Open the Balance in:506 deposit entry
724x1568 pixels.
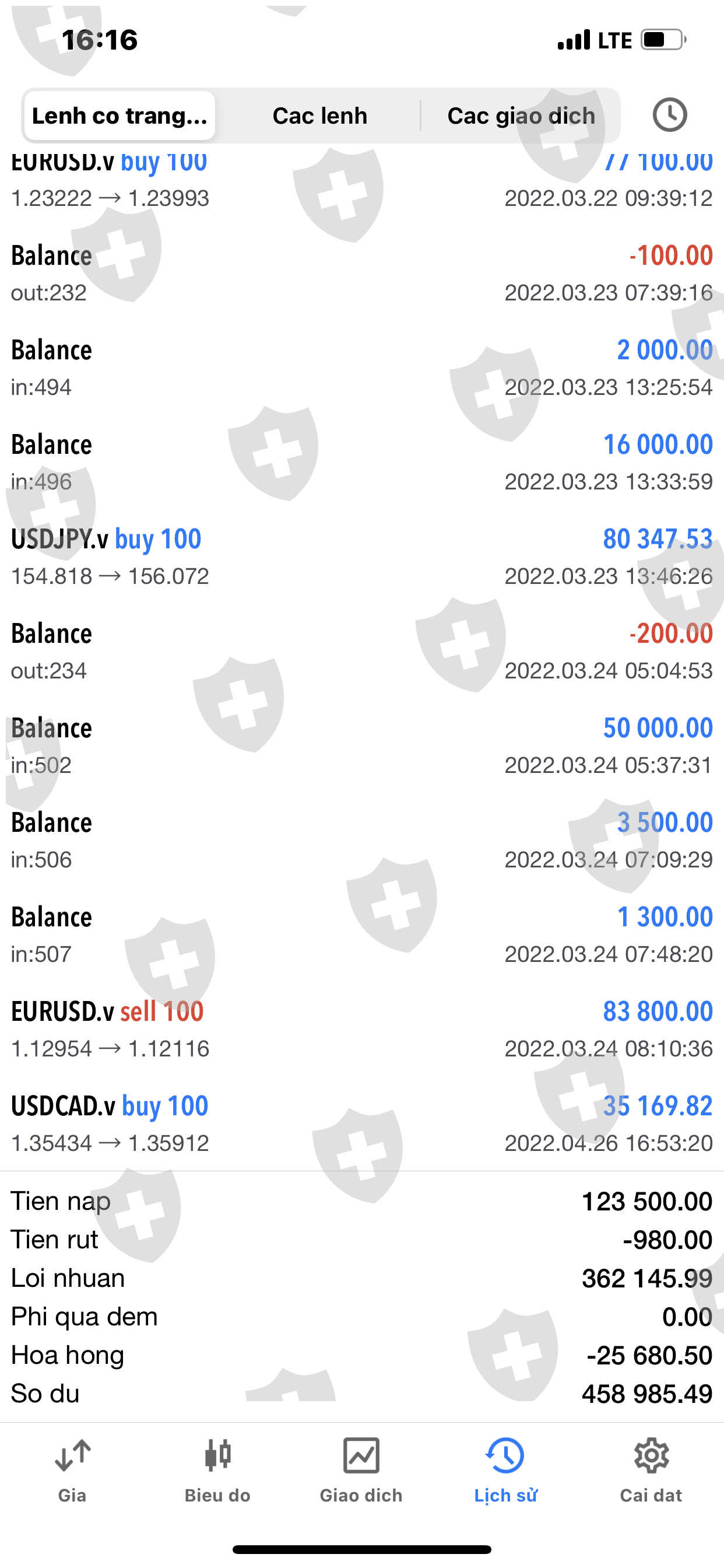pyautogui.click(x=361, y=840)
